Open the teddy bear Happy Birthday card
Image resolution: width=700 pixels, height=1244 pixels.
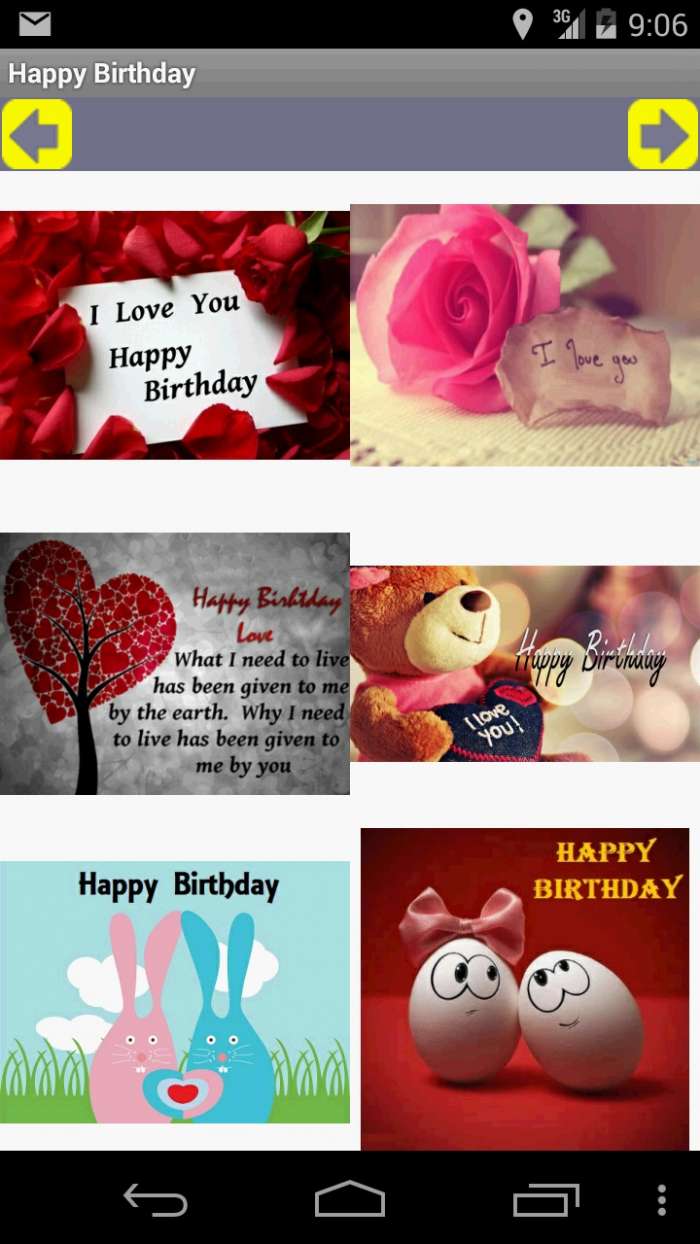click(x=525, y=663)
